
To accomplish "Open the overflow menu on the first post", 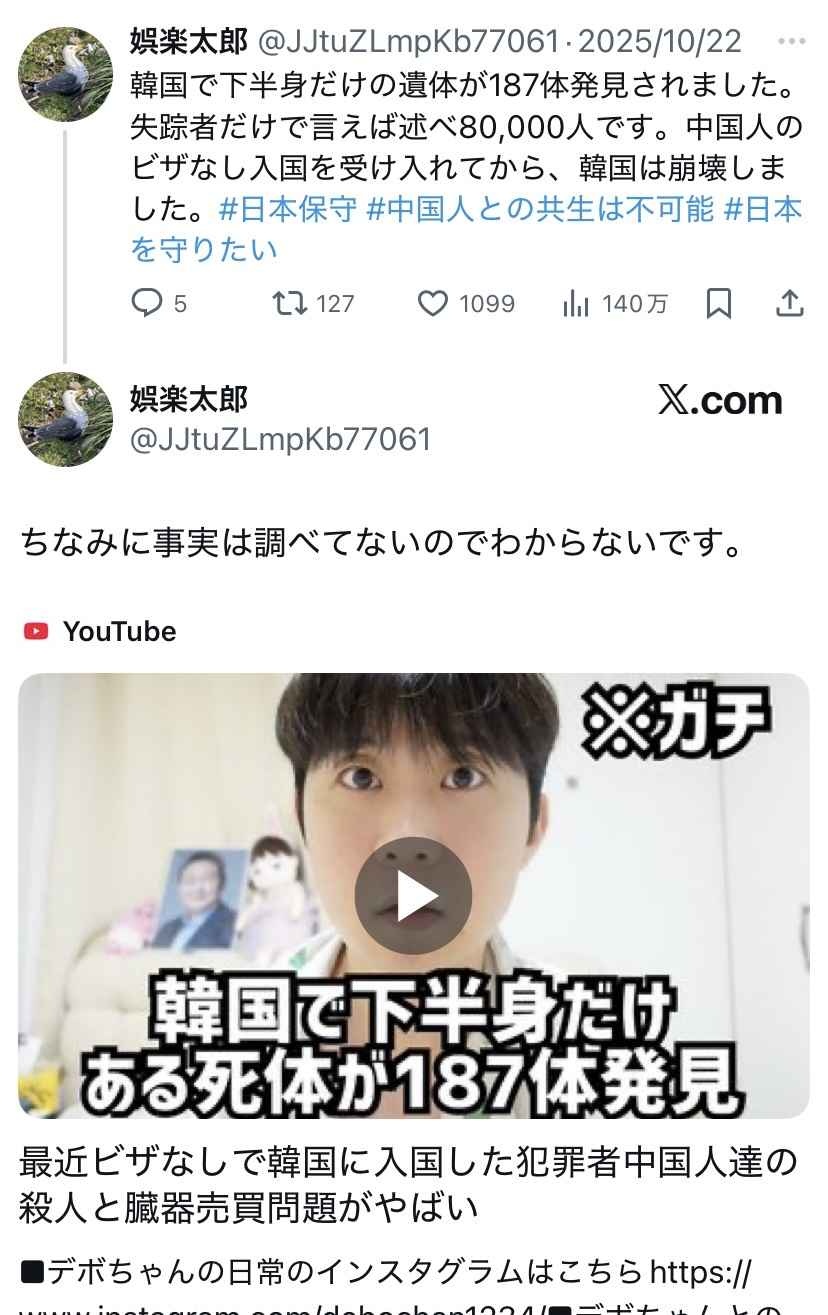I will point(791,42).
